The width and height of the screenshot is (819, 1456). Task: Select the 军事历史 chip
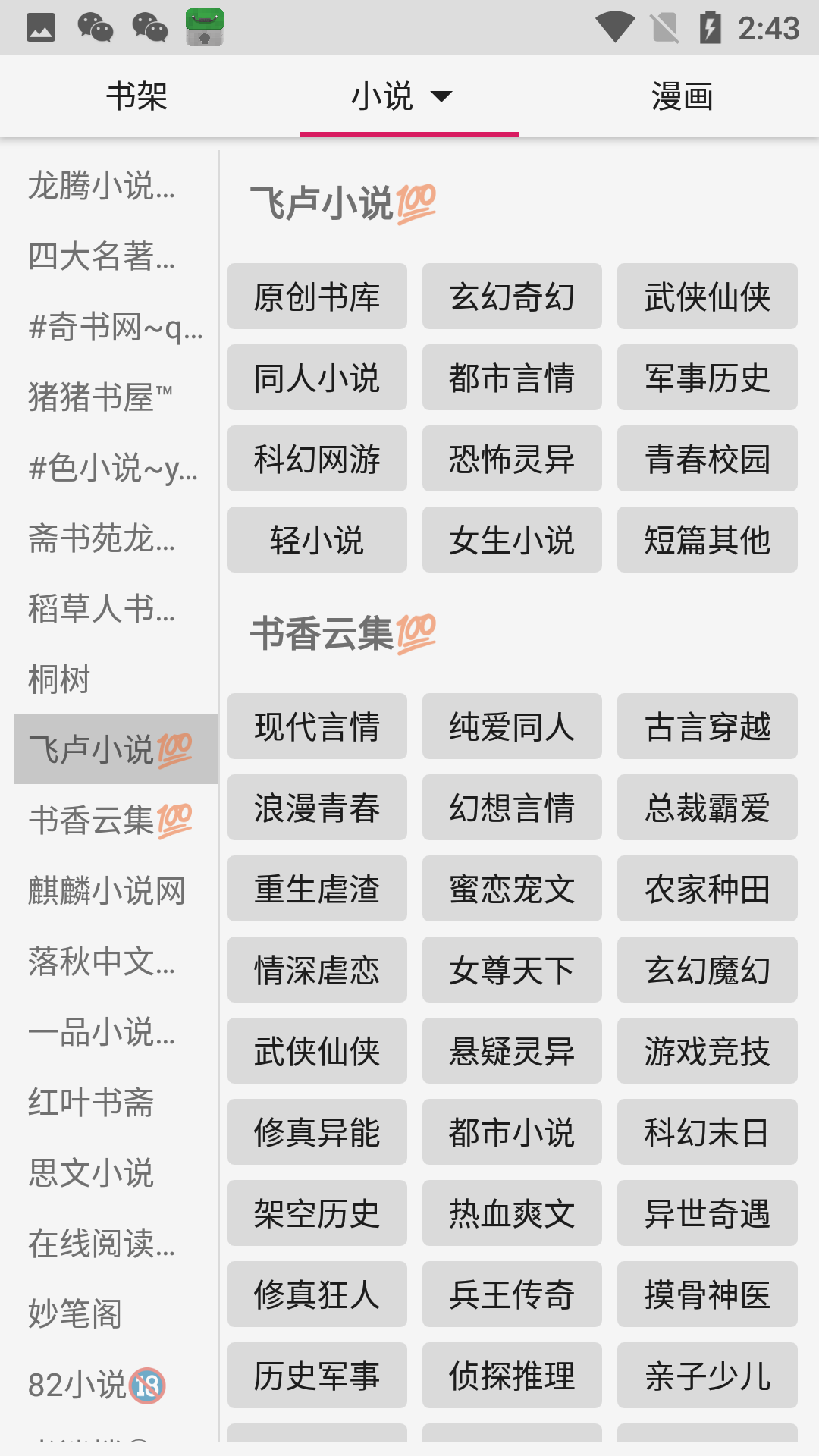click(x=707, y=378)
